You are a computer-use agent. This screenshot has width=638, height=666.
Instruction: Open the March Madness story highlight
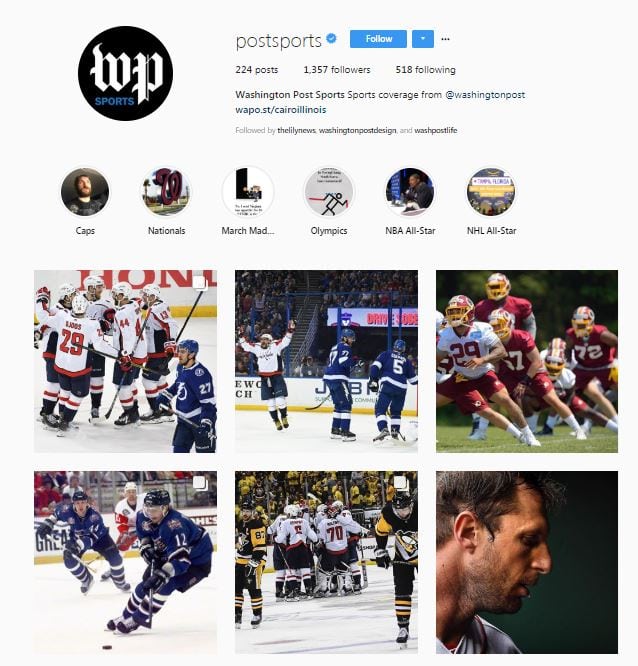click(247, 192)
